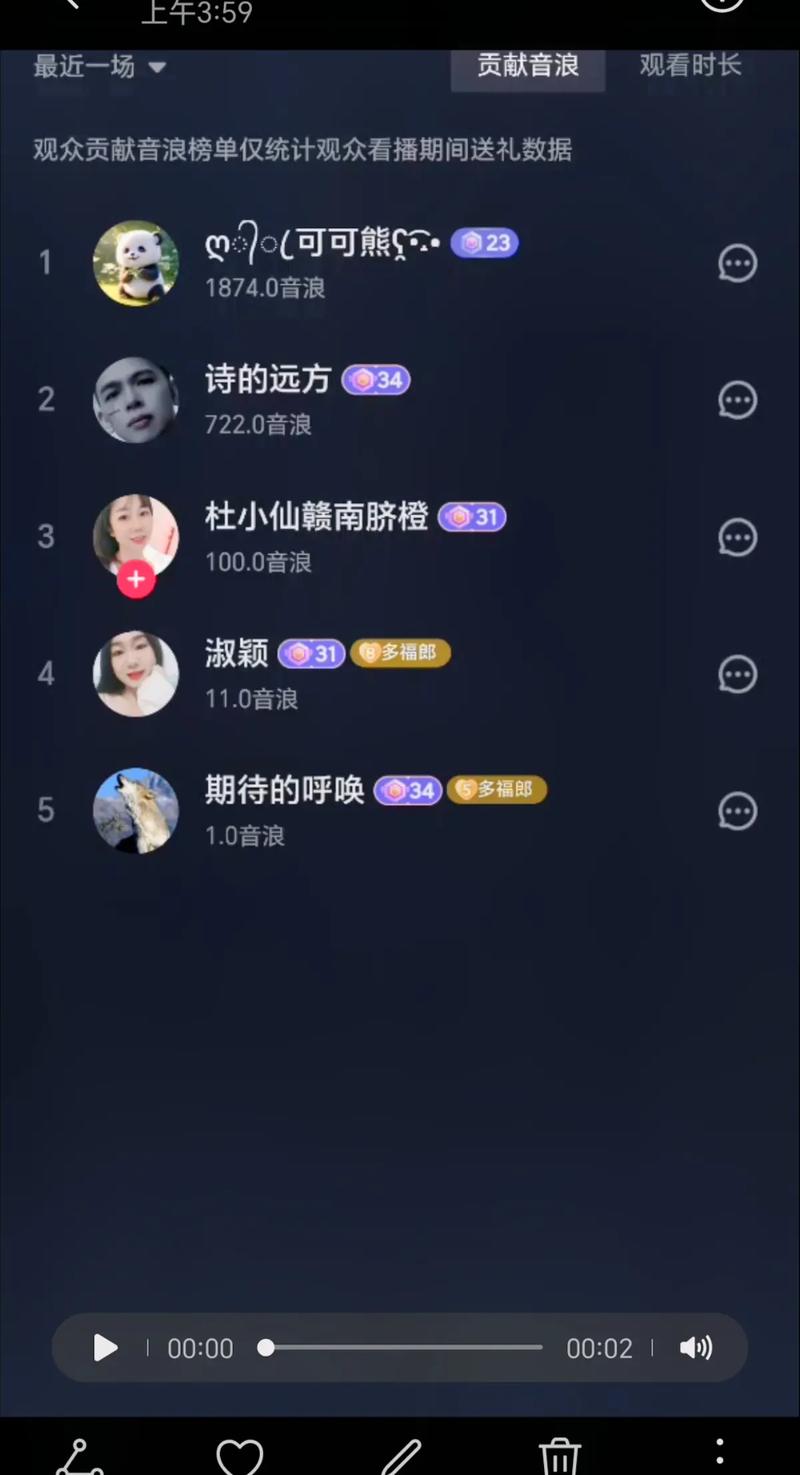Play the video

pyautogui.click(x=105, y=1348)
